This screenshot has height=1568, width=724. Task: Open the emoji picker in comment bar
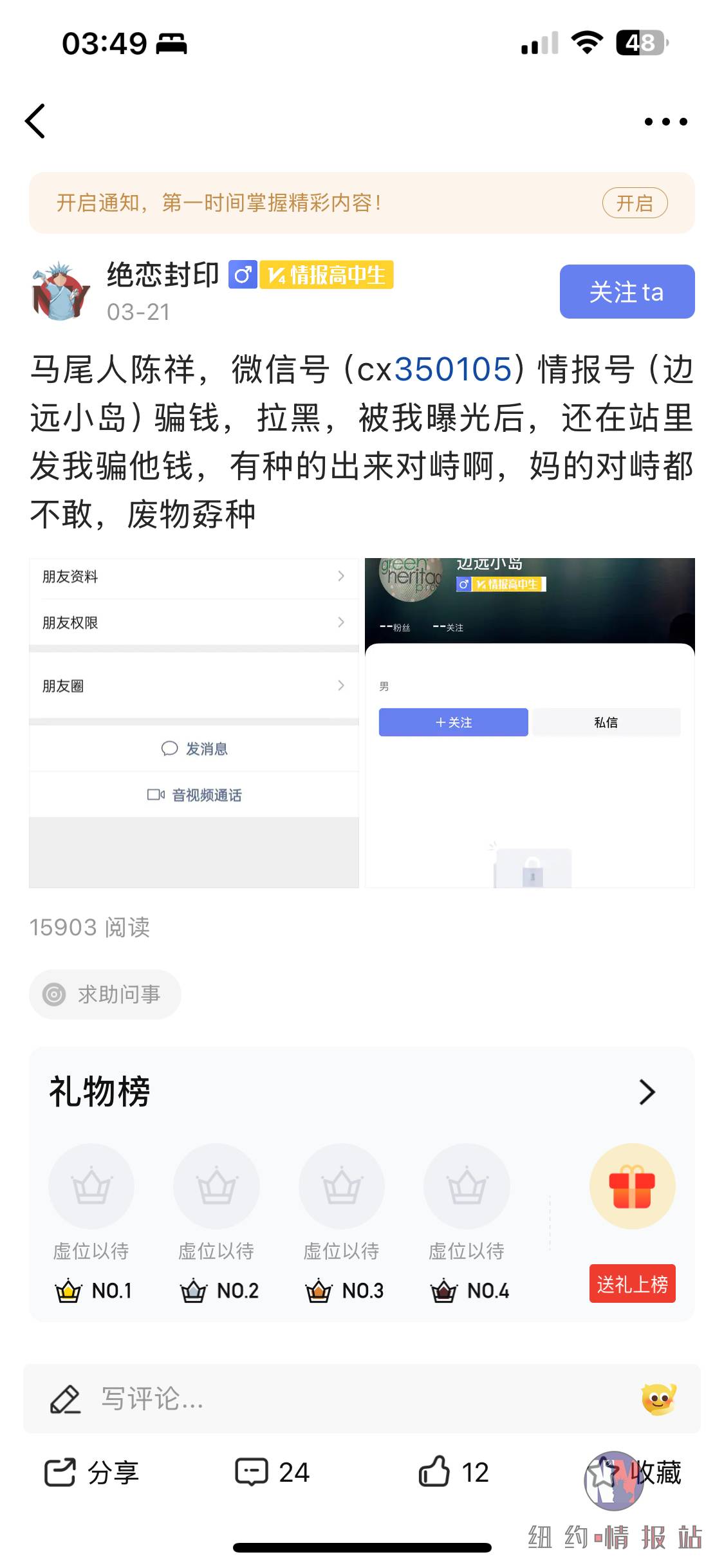[658, 1398]
